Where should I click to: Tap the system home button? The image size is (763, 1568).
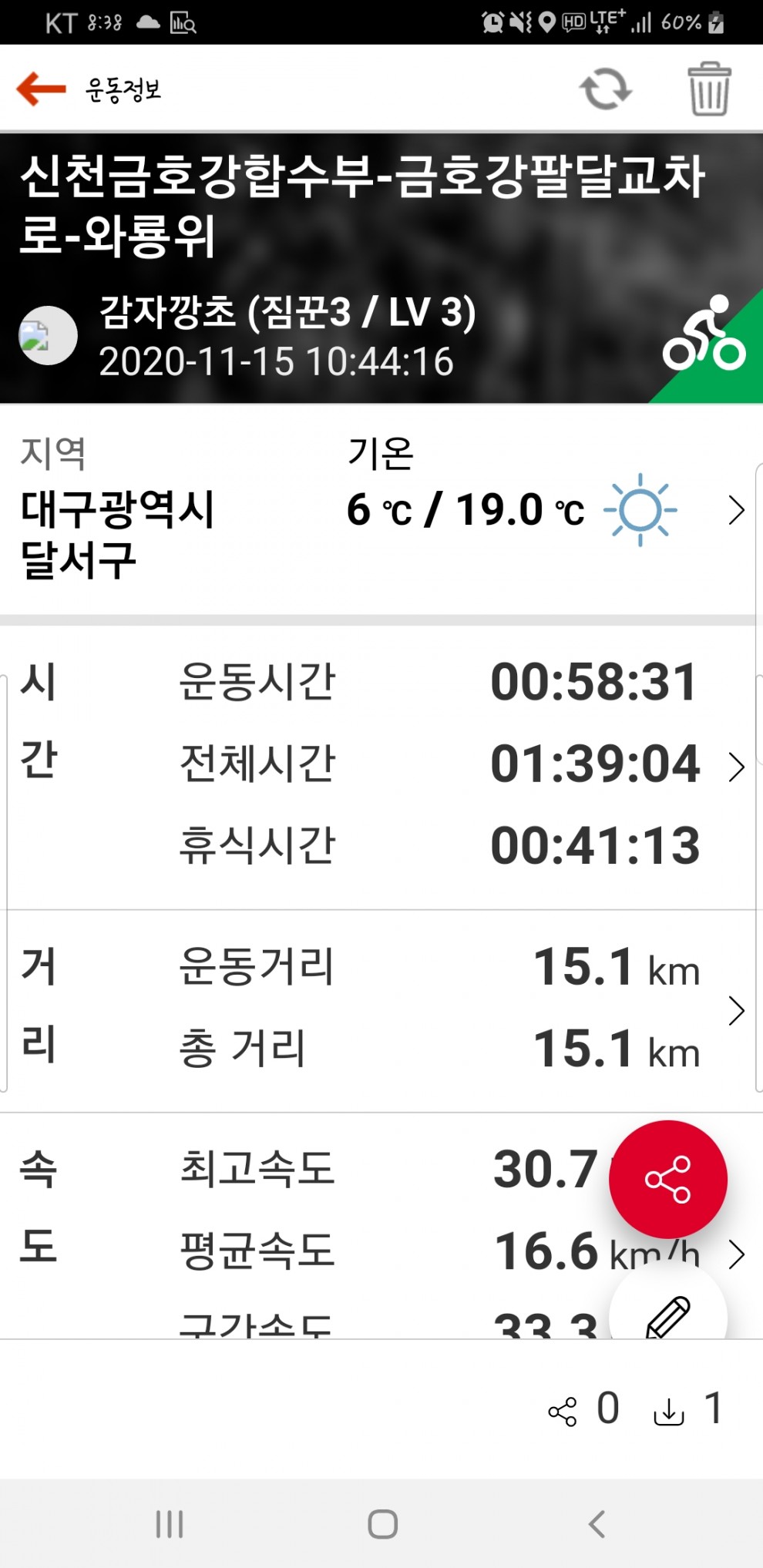[x=382, y=1523]
